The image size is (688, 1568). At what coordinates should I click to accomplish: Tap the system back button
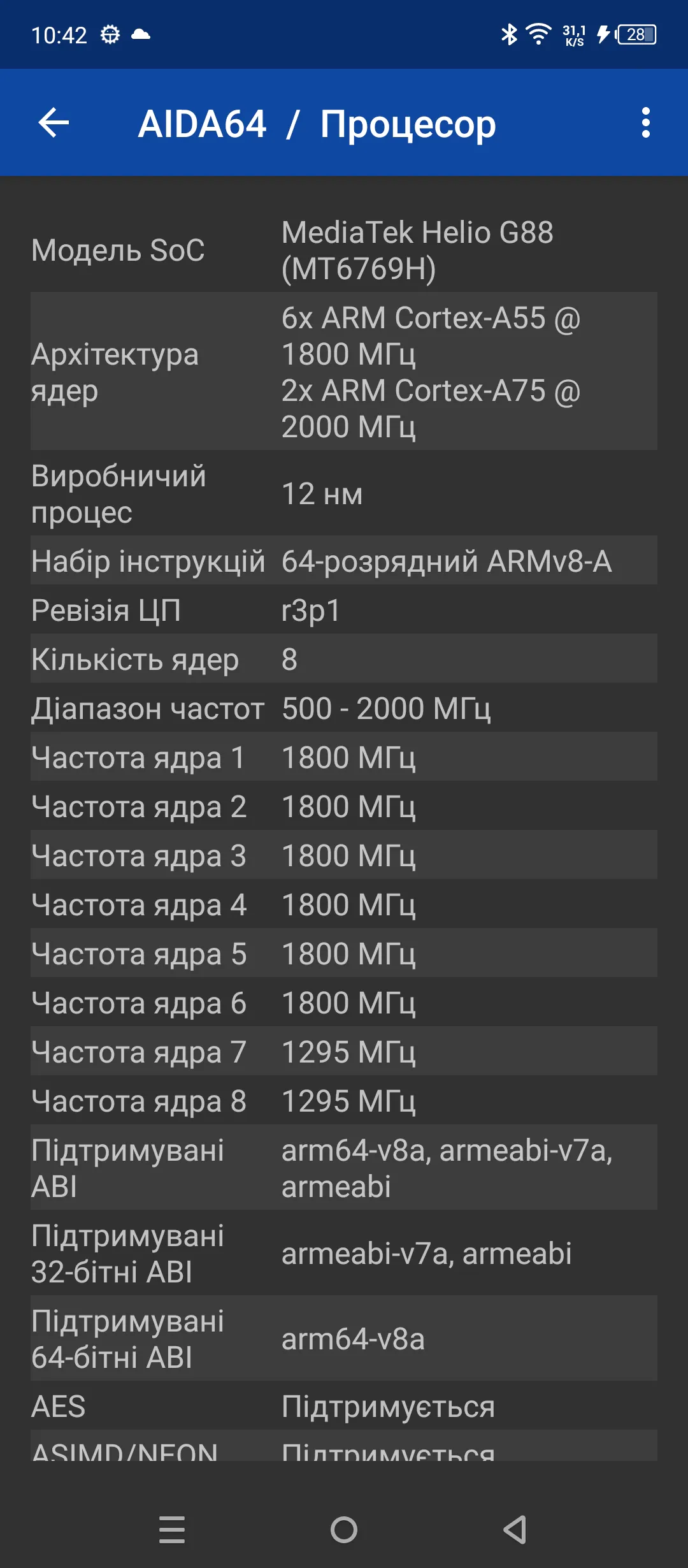[515, 1529]
